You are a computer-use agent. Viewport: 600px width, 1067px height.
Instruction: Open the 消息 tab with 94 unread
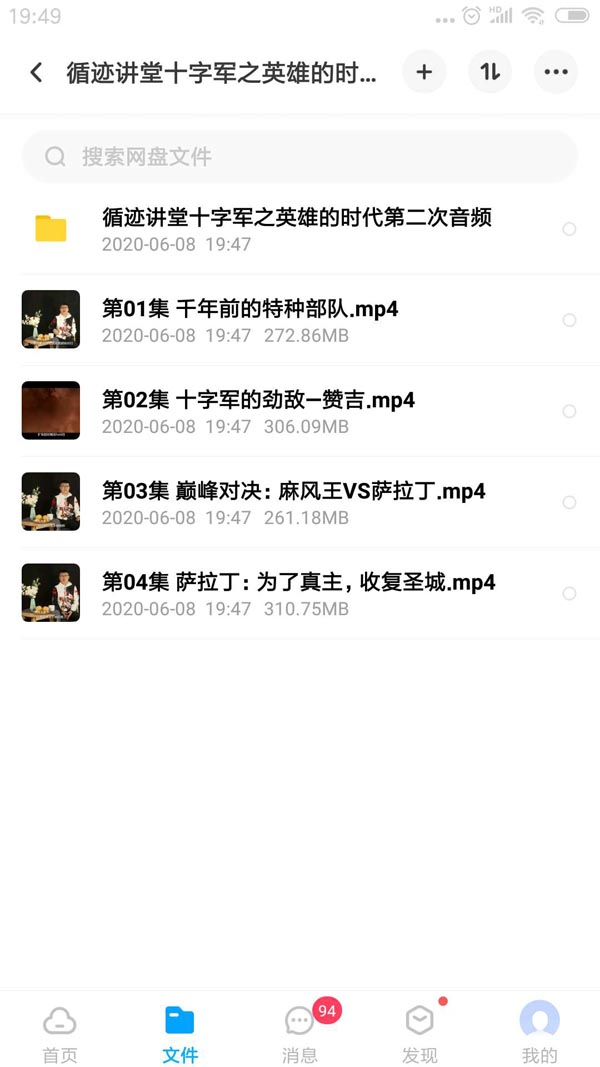click(300, 1033)
